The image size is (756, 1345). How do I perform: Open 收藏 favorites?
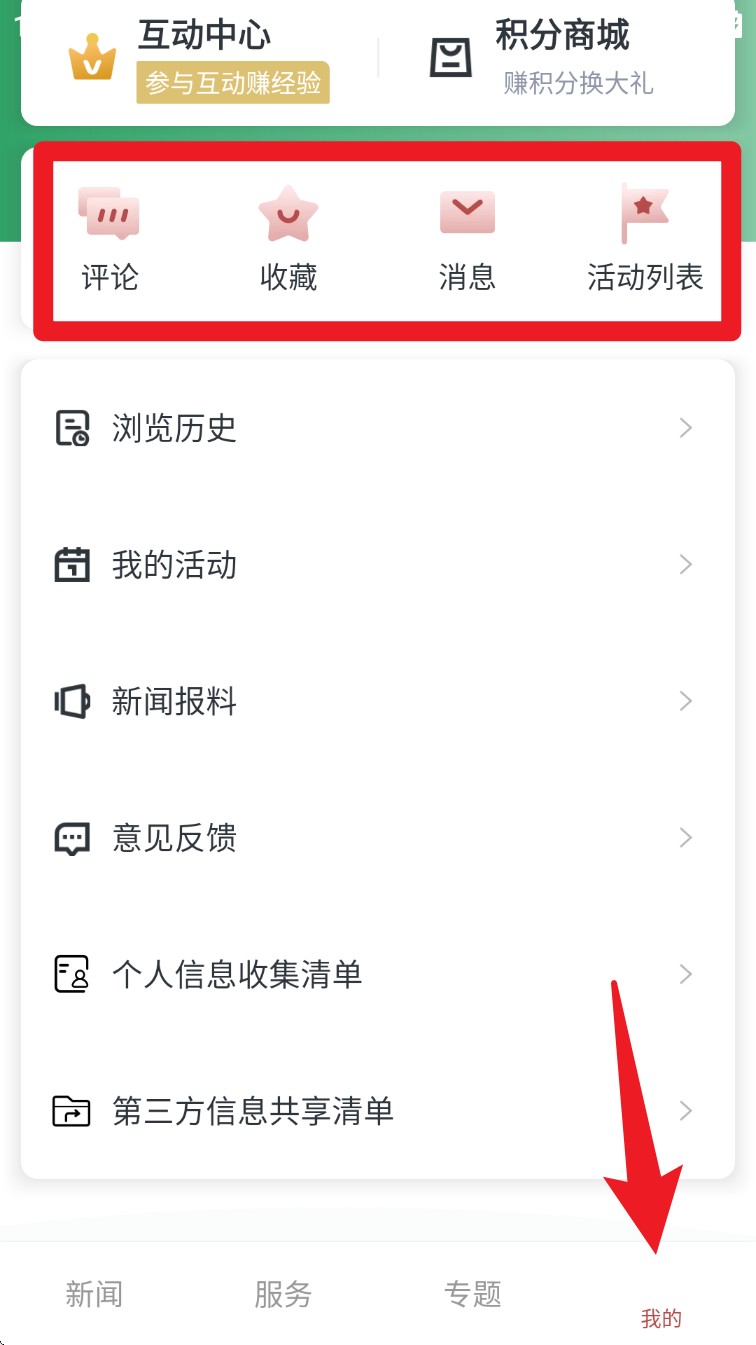click(x=288, y=241)
